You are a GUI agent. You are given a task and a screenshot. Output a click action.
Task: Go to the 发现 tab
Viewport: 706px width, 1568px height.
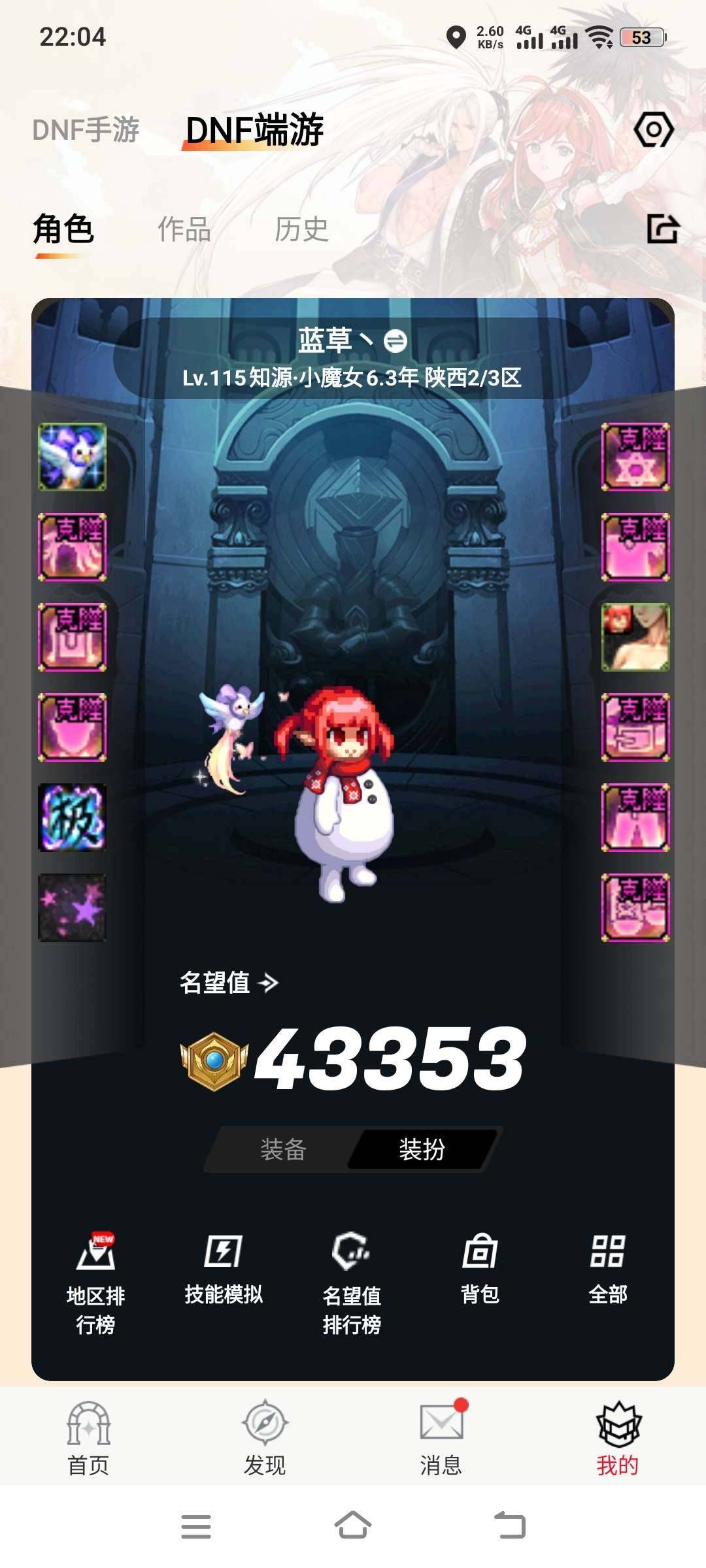click(x=265, y=1437)
